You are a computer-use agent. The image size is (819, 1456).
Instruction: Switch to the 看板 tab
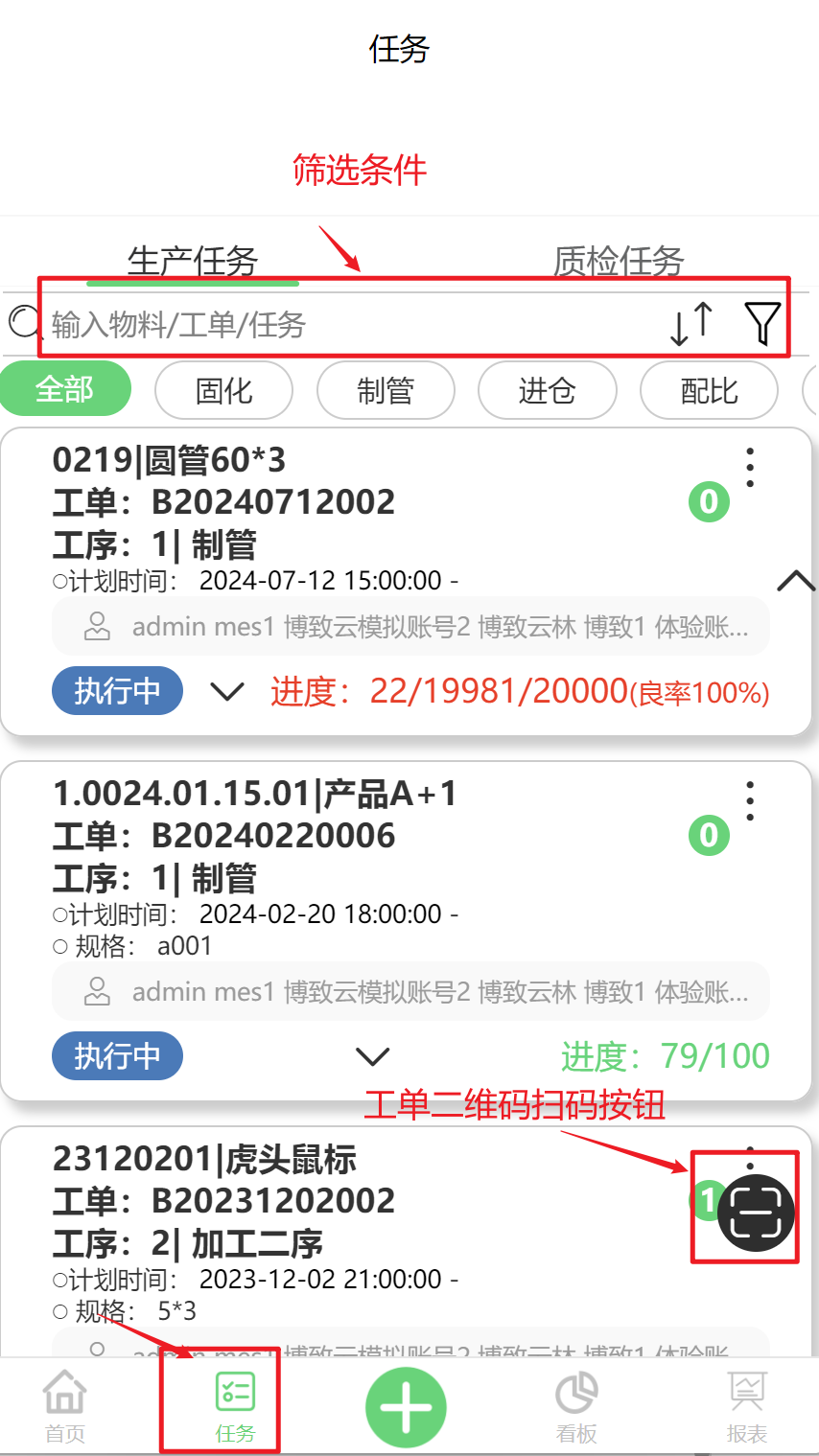pos(576,1406)
